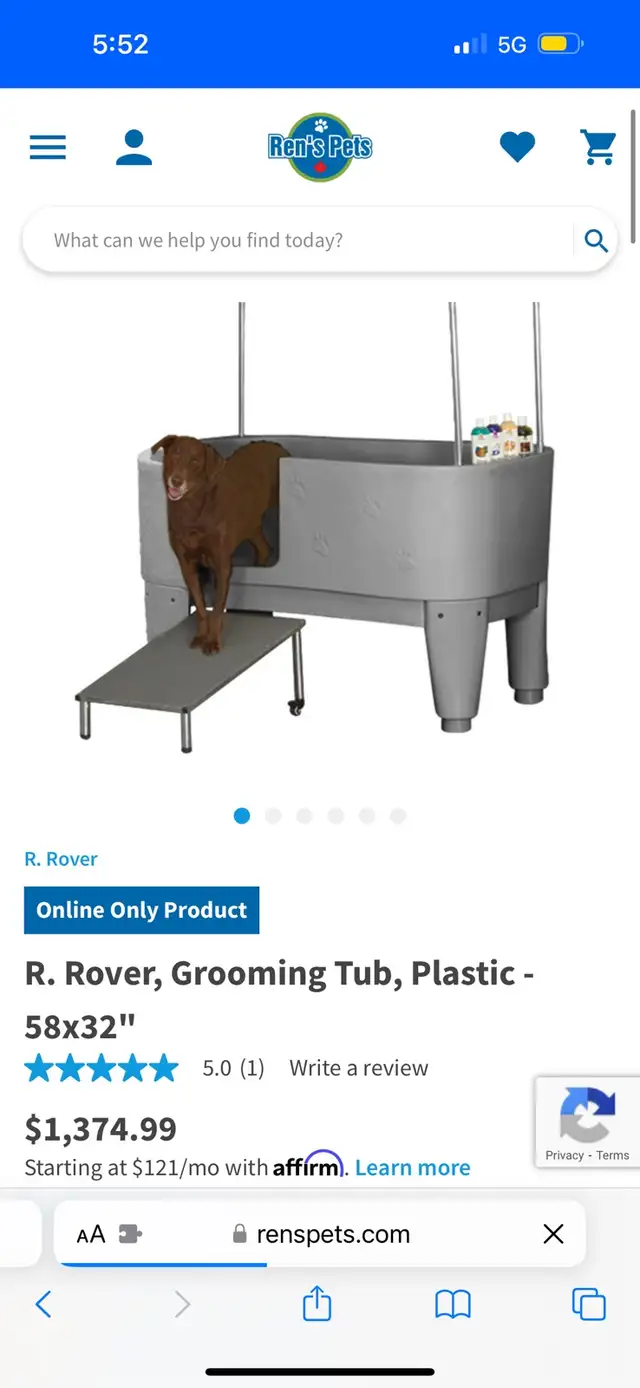Open Safari bookmarks

[x=453, y=1304]
